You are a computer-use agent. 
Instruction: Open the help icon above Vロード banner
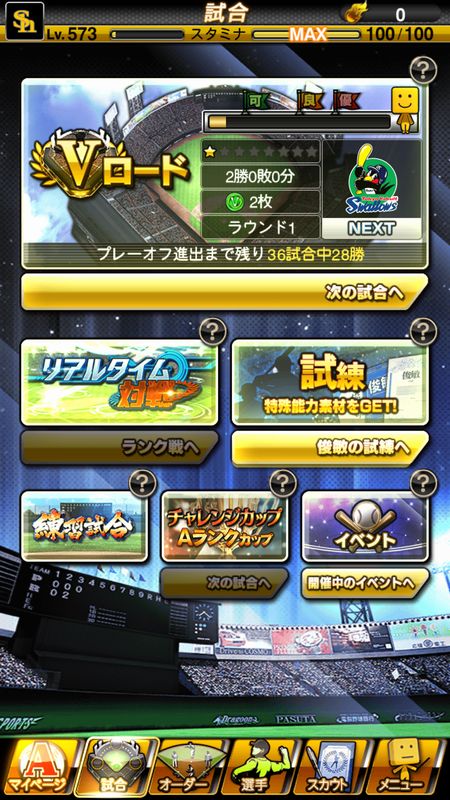[x=423, y=70]
